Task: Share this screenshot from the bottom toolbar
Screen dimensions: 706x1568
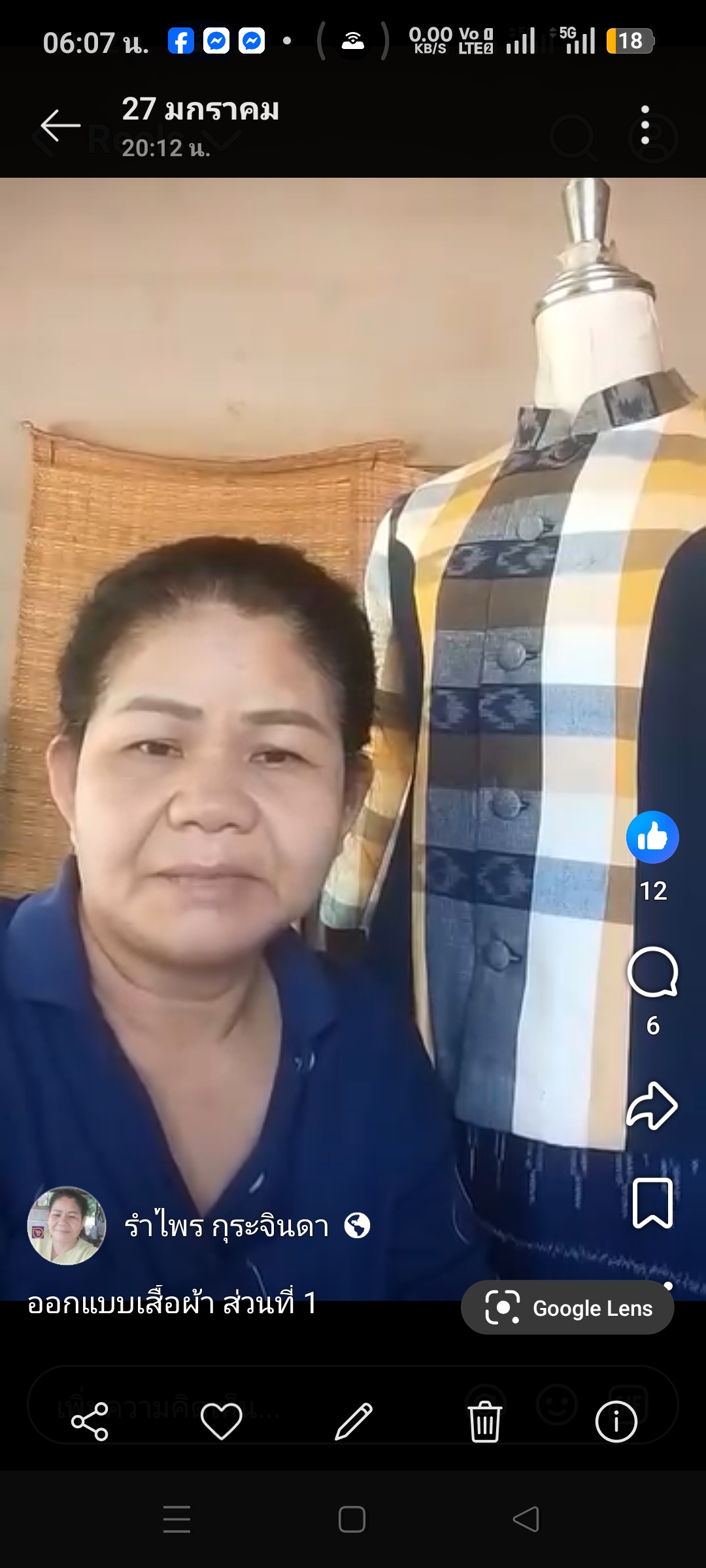Action: click(90, 1421)
